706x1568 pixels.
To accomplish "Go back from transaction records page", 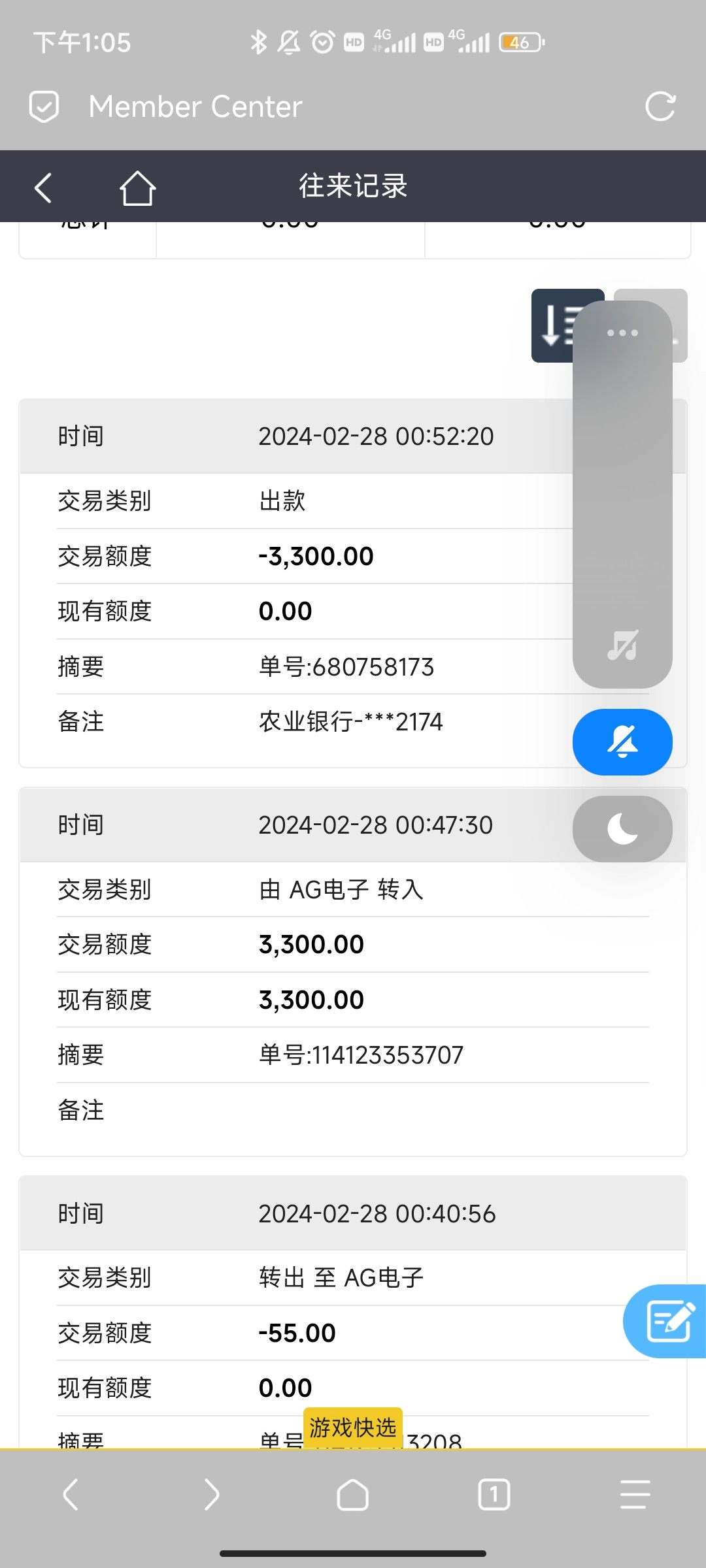I will pos(43,188).
